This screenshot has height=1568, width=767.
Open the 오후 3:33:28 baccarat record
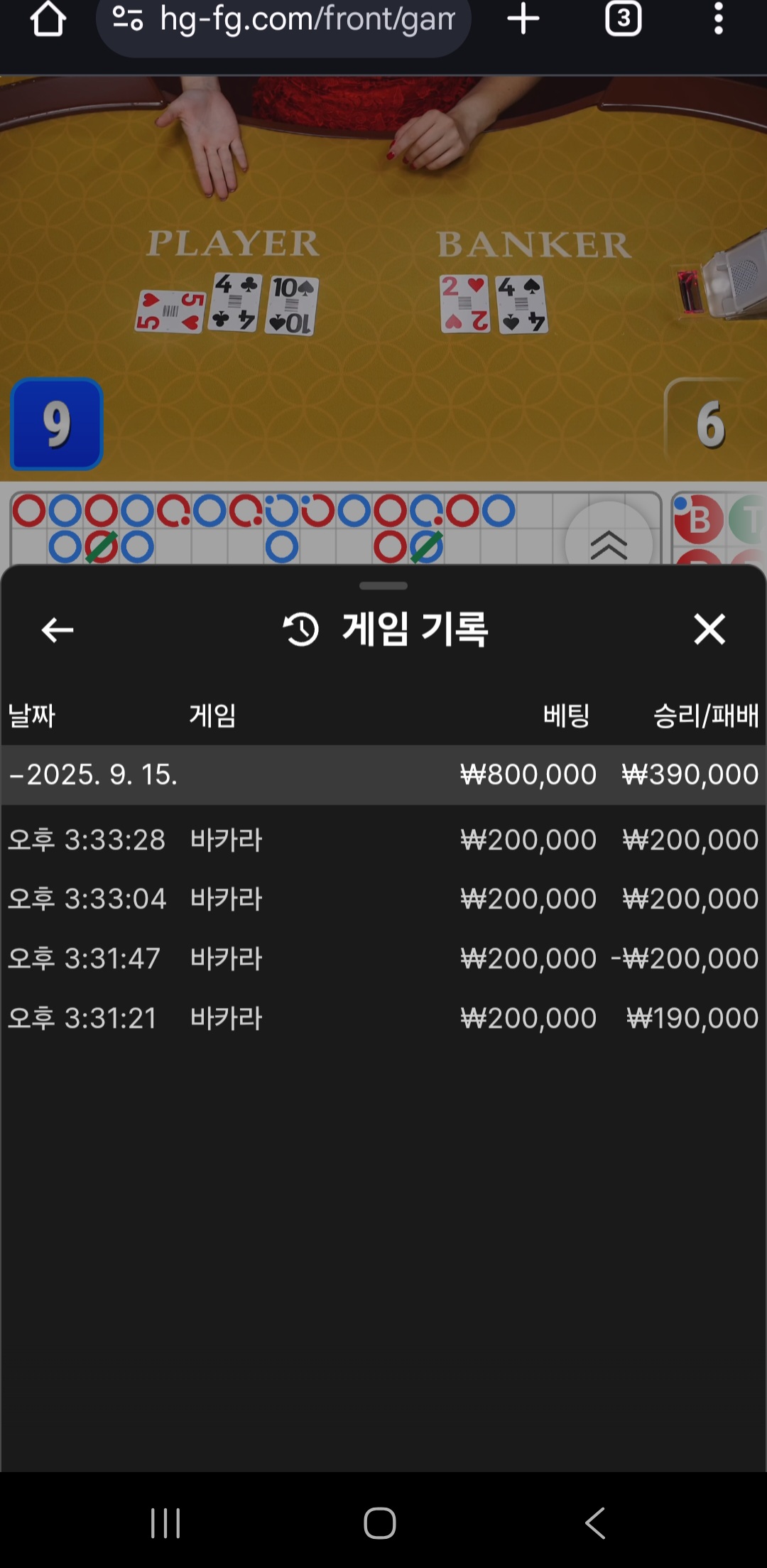tap(382, 840)
